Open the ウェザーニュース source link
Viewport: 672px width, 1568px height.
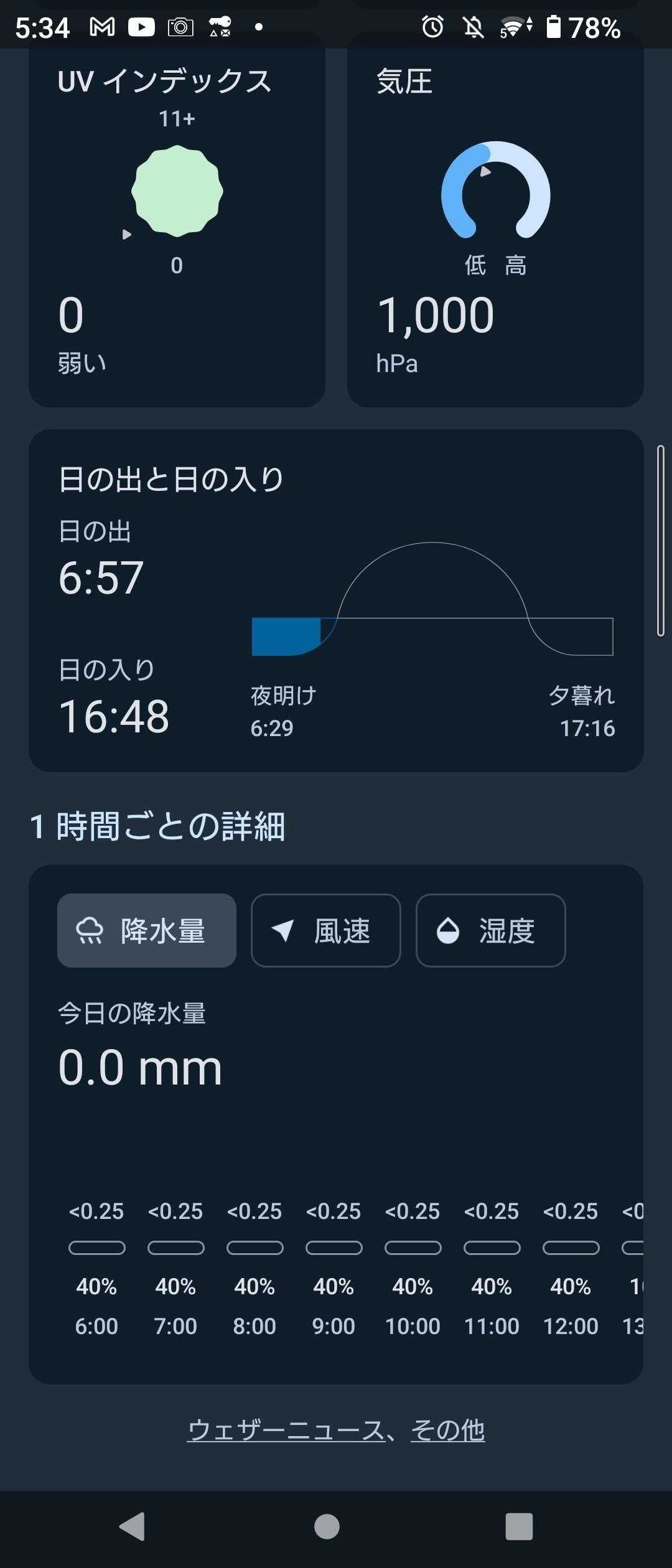point(286,1430)
